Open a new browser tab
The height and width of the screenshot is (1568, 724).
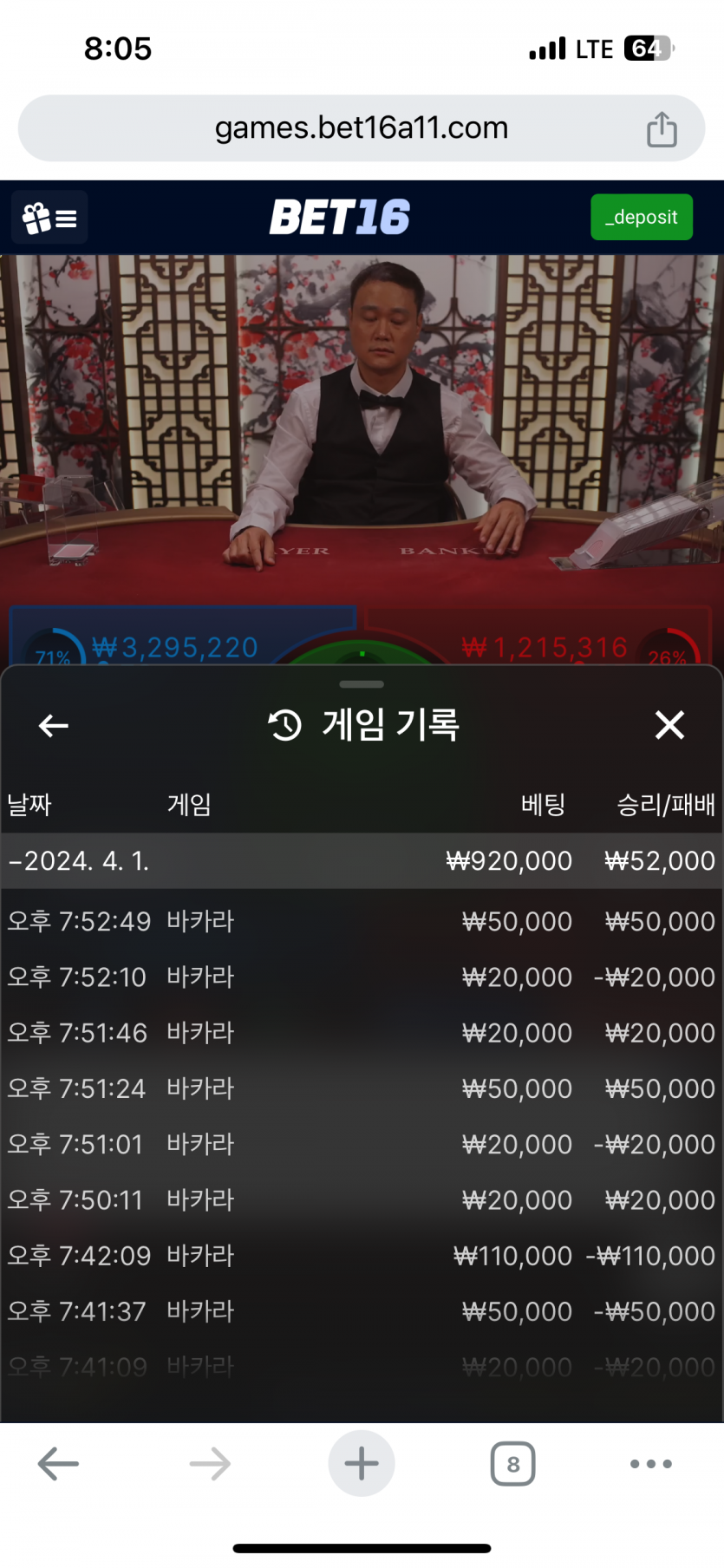[x=361, y=1464]
